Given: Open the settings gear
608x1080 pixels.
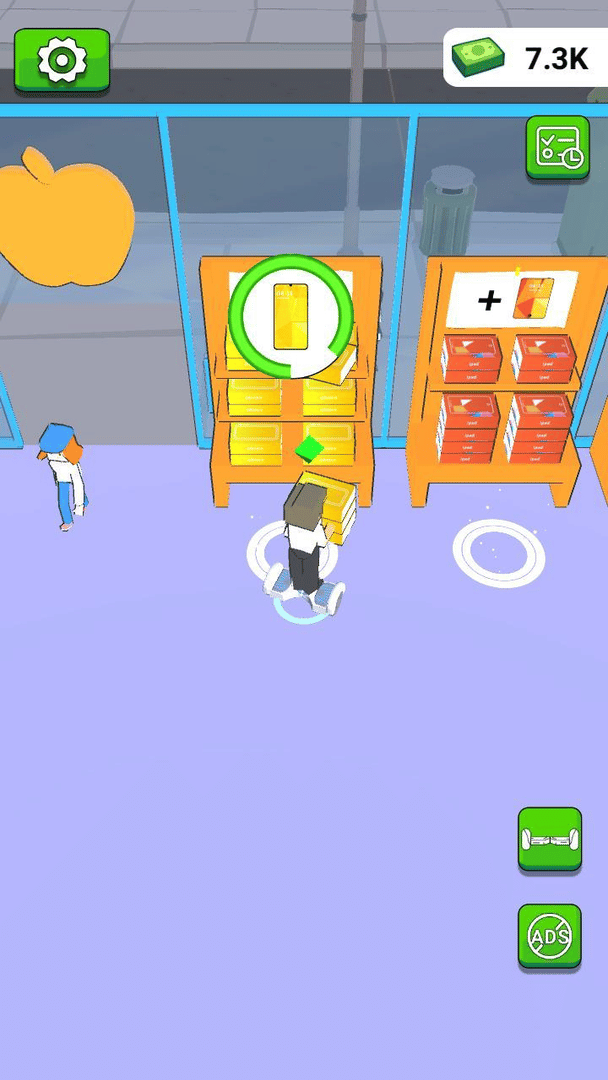Looking at the screenshot, I should (62, 61).
